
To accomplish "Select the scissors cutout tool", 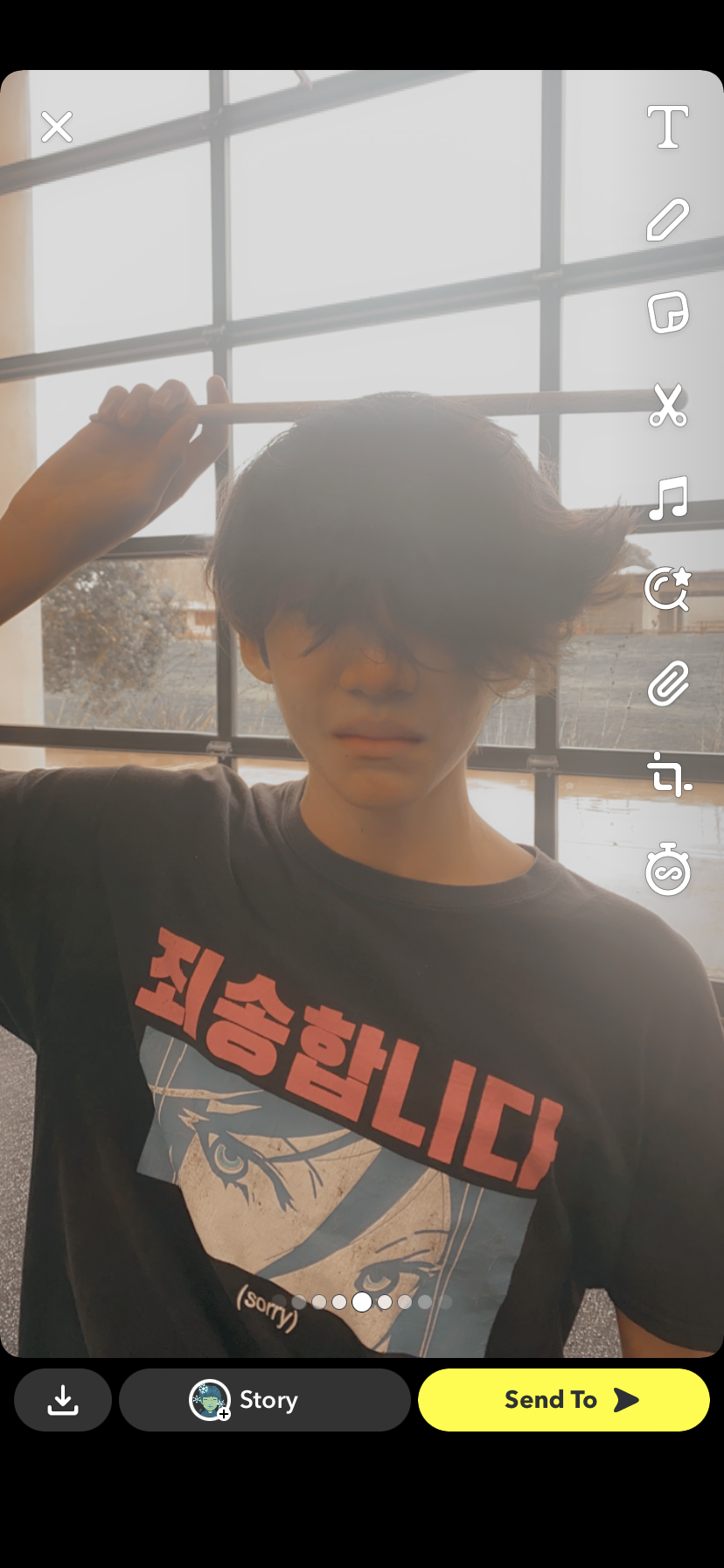I will (x=668, y=405).
